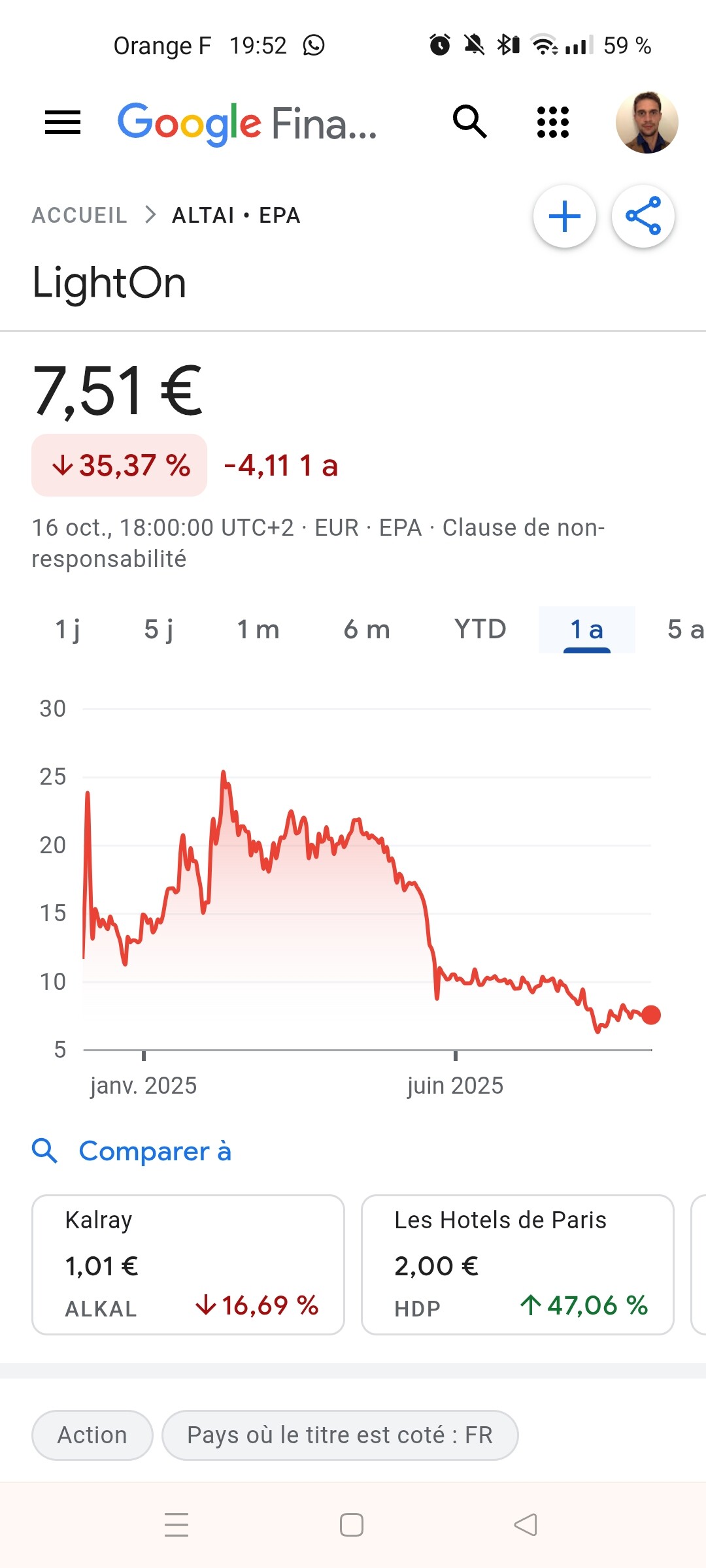Select the 1 a chart range
Viewport: 706px width, 1568px height.
coord(586,630)
